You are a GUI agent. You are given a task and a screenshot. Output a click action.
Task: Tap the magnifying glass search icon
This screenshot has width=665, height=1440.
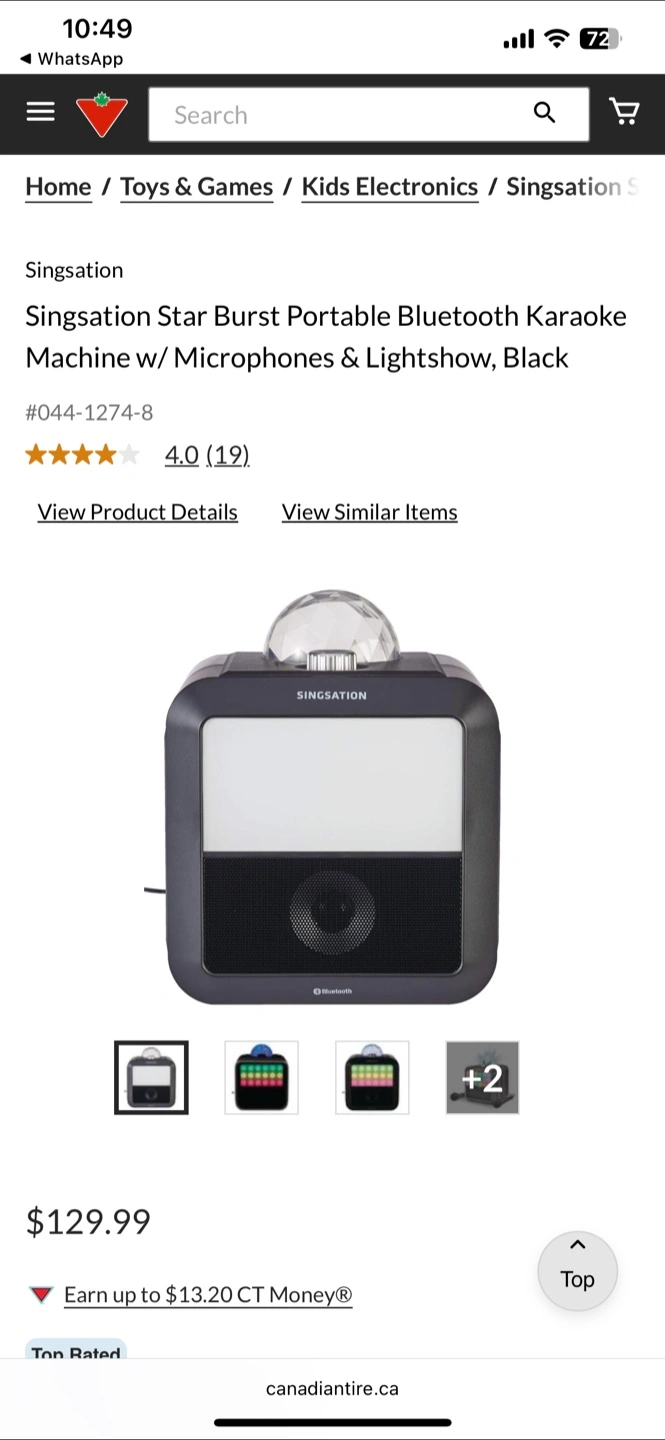click(x=544, y=113)
